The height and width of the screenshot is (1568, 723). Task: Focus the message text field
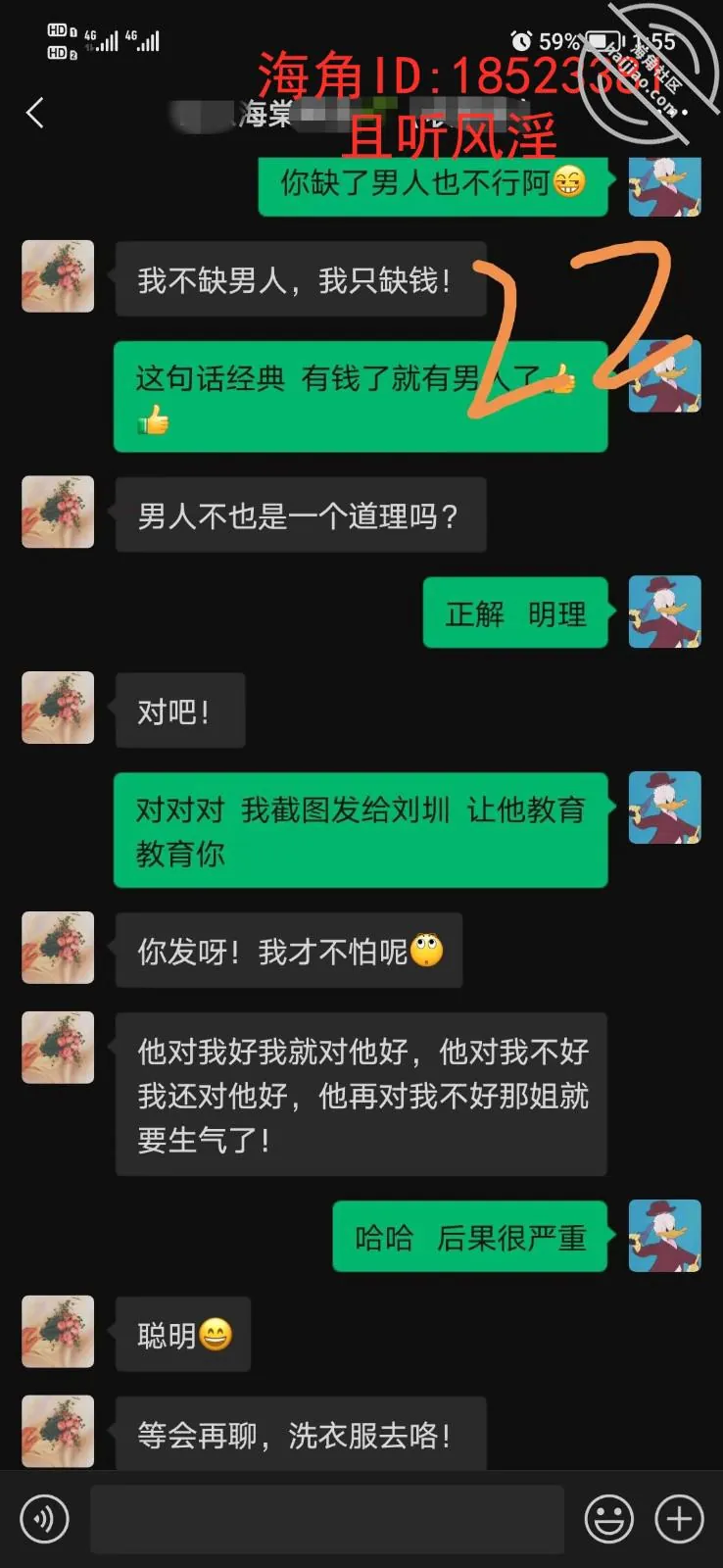tap(327, 1519)
